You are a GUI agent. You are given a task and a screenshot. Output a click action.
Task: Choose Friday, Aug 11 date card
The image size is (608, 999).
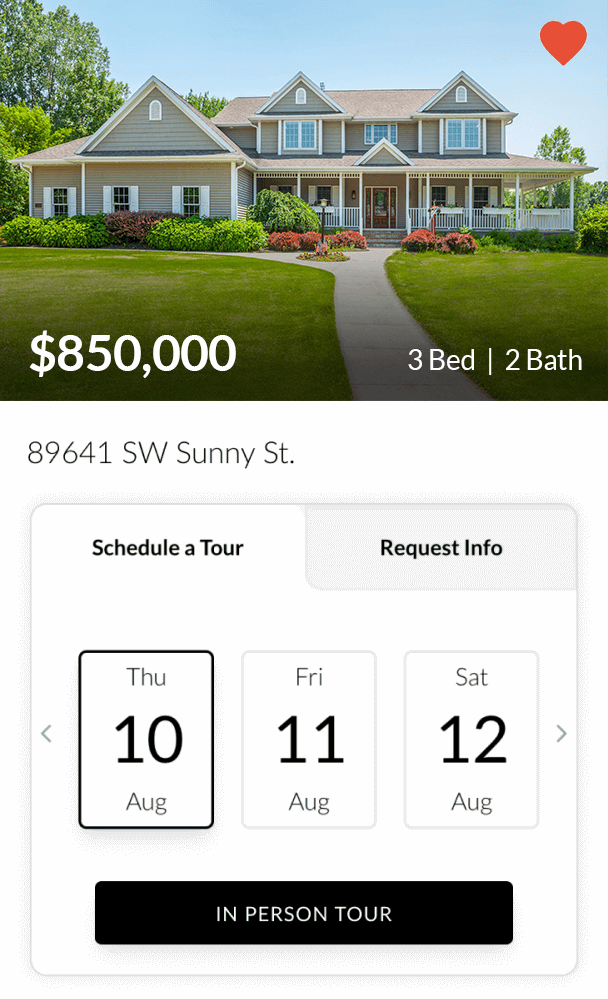click(309, 739)
